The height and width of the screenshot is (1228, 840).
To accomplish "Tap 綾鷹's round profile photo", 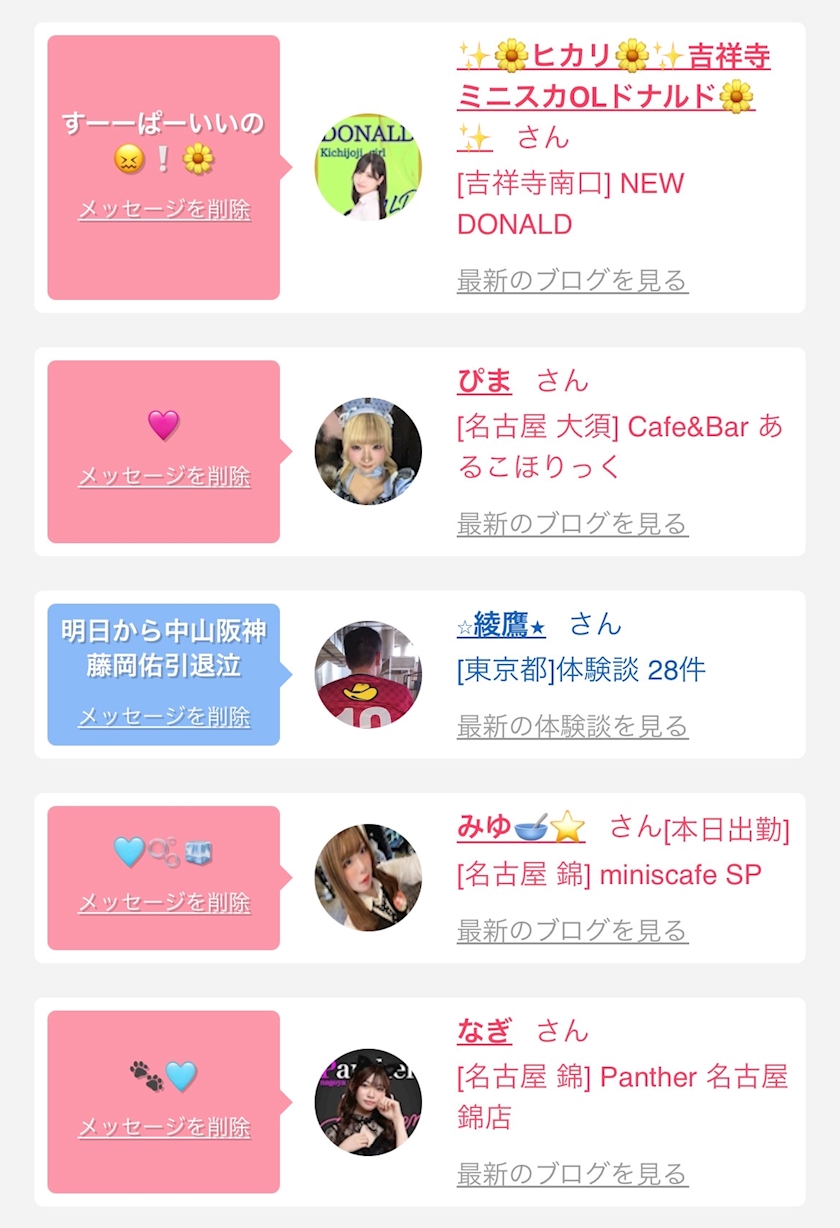I will (x=368, y=675).
